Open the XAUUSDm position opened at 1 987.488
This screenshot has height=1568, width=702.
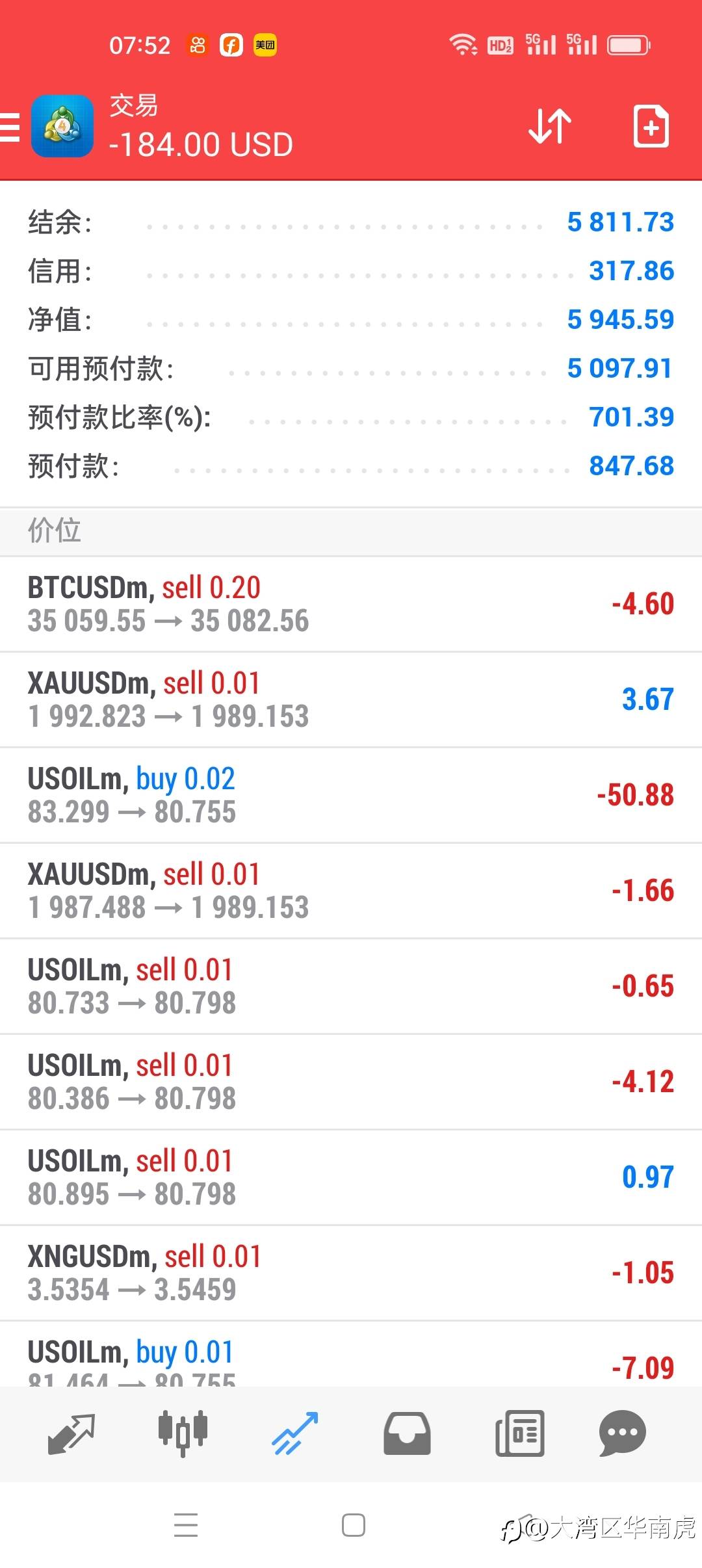coord(351,891)
